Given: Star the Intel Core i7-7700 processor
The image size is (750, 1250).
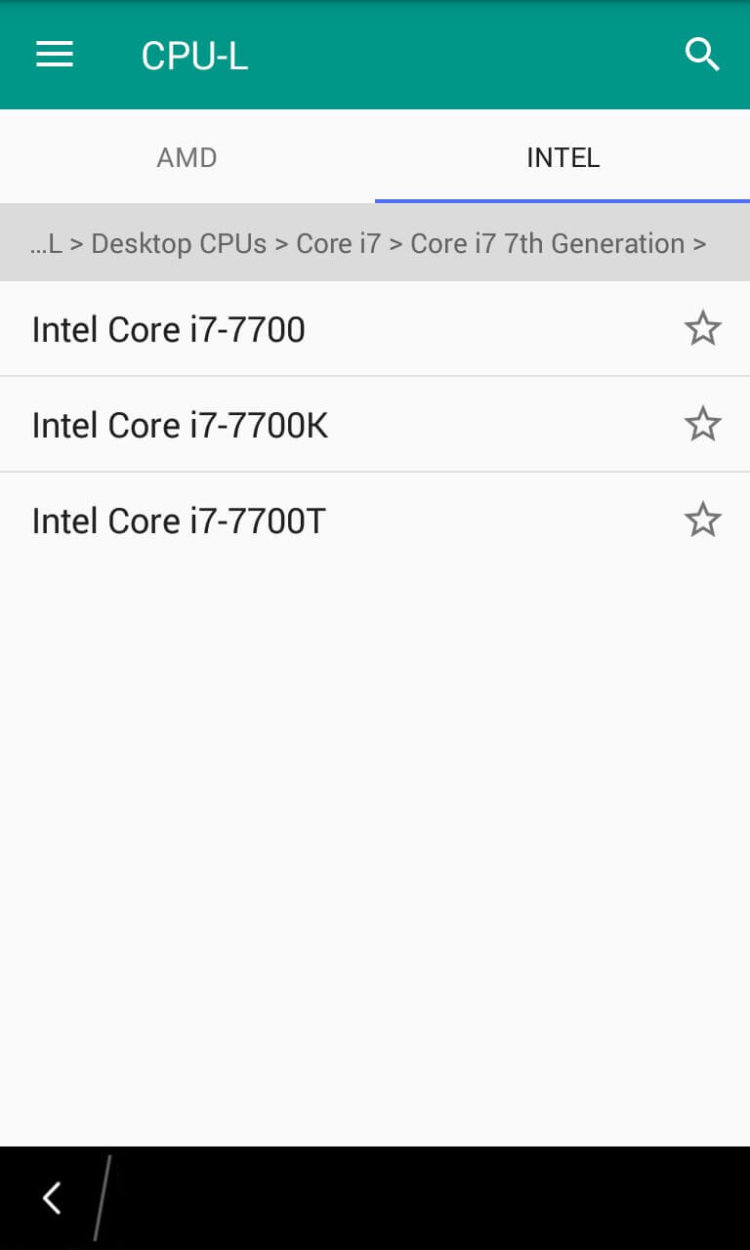Looking at the screenshot, I should click(x=702, y=328).
